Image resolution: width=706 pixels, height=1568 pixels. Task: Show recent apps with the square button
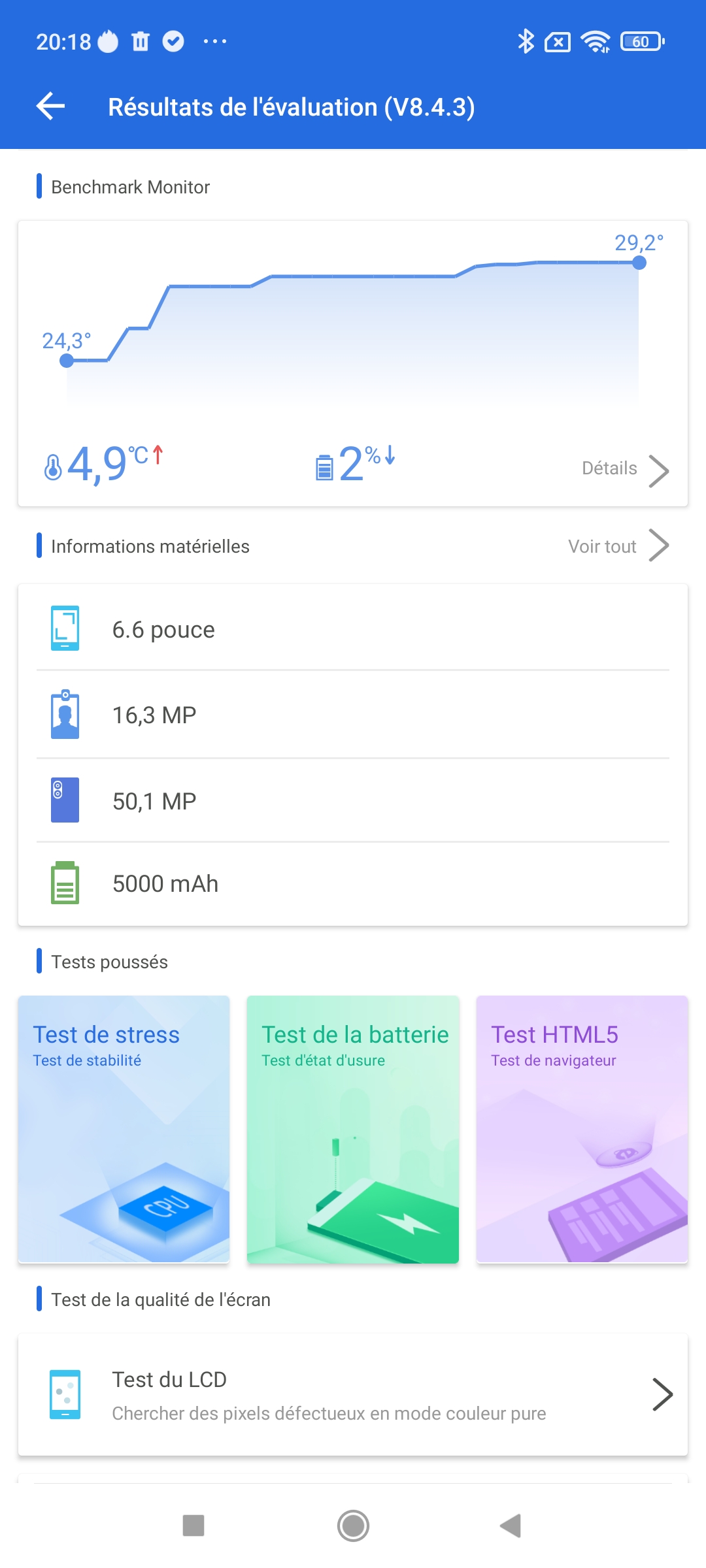pyautogui.click(x=193, y=1526)
